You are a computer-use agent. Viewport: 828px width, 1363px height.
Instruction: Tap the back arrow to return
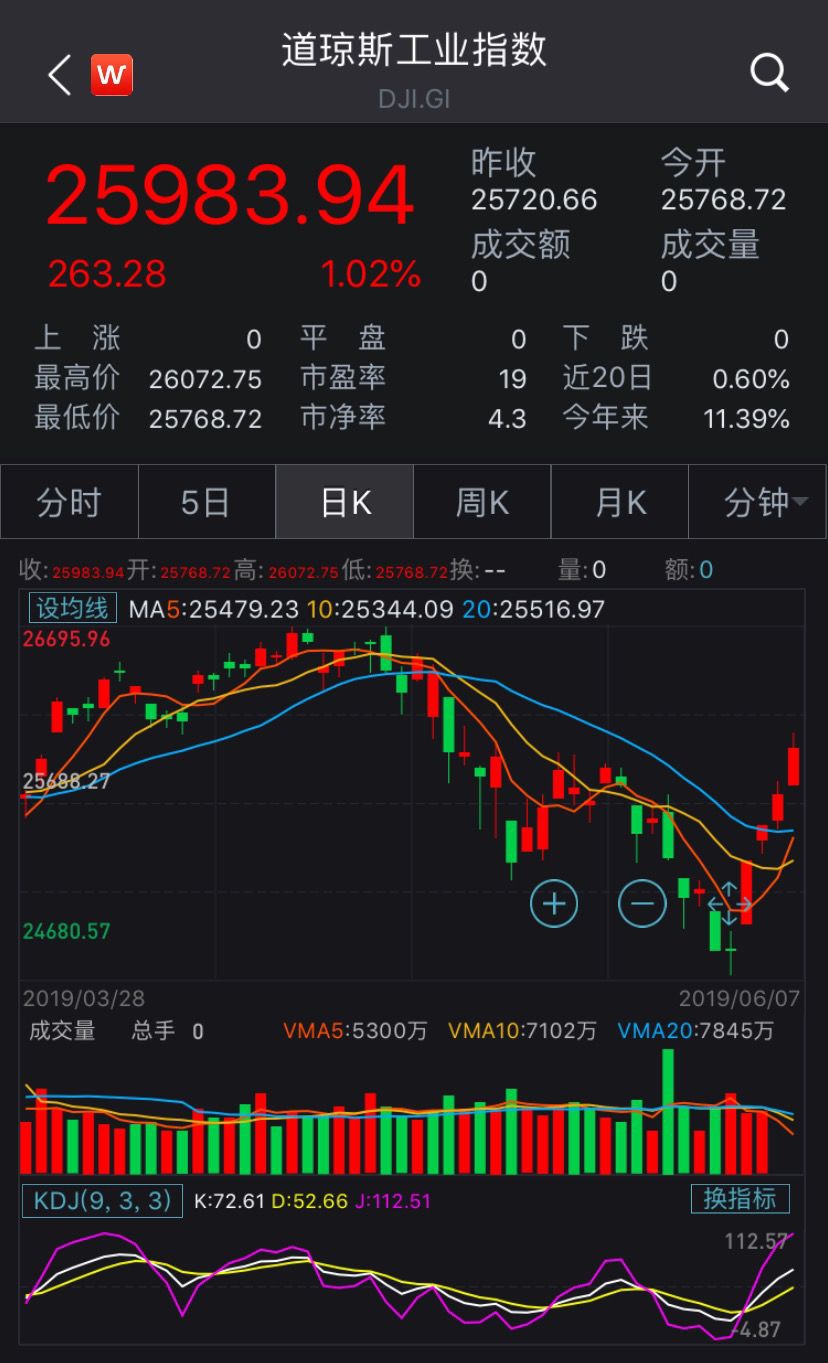tap(57, 74)
